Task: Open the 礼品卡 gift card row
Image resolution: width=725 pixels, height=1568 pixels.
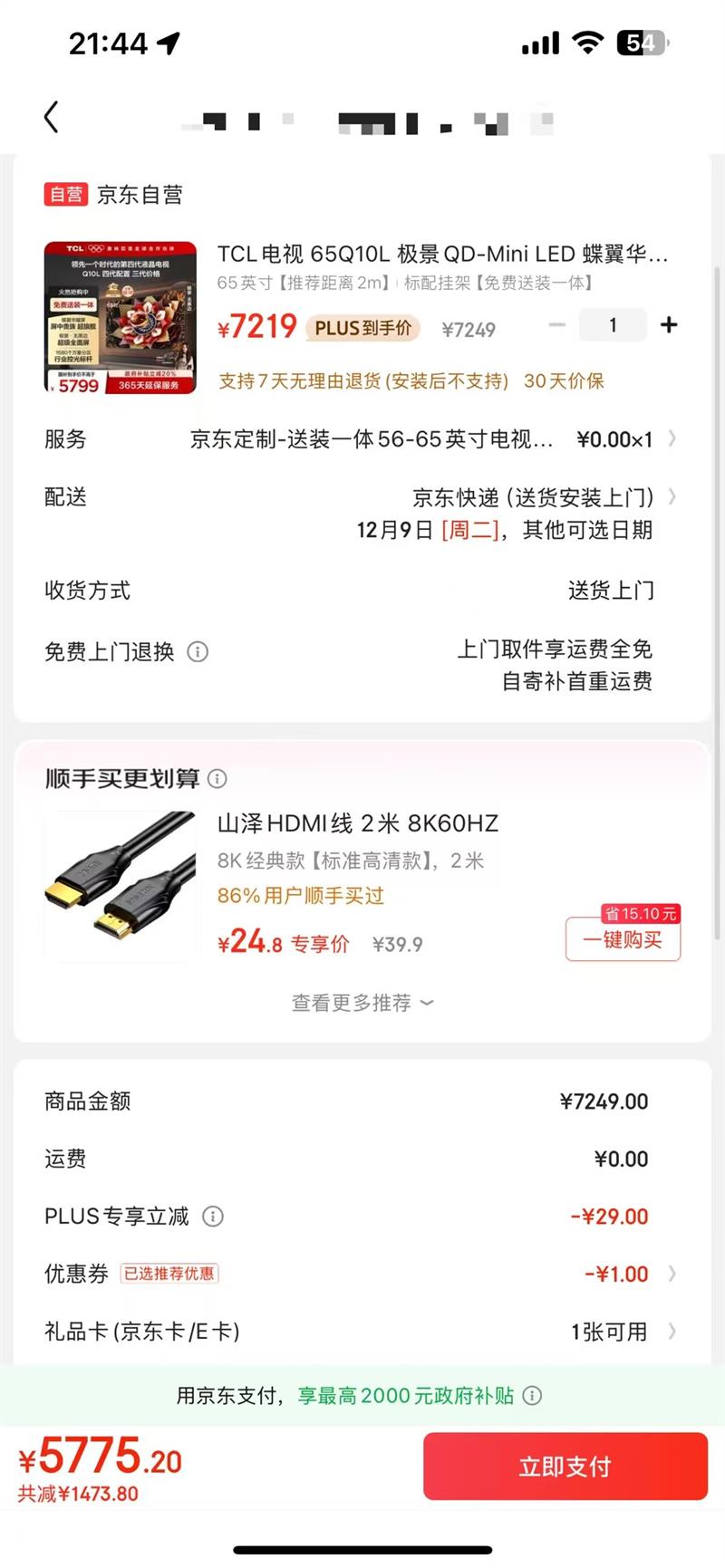Action: (362, 1332)
